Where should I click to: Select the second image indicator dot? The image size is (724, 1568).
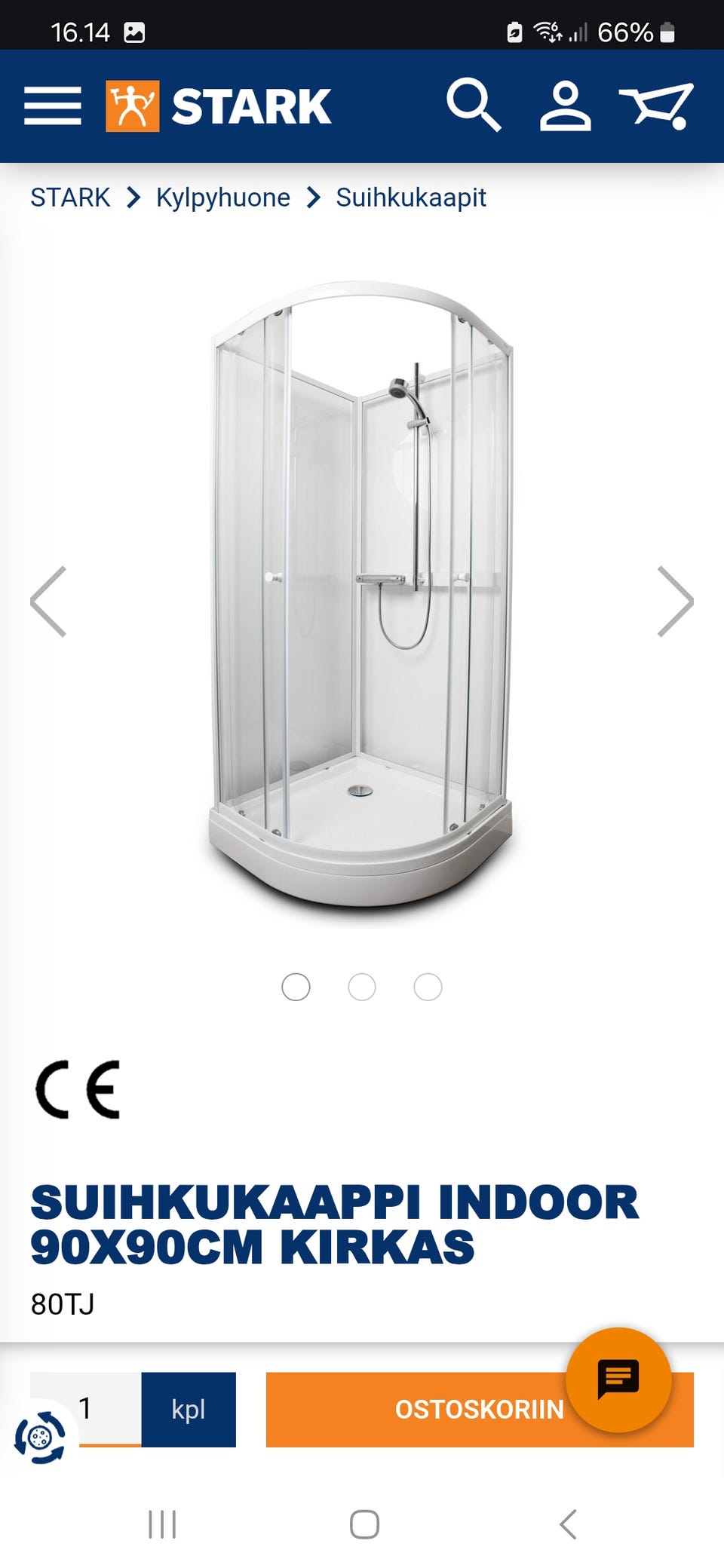point(362,987)
